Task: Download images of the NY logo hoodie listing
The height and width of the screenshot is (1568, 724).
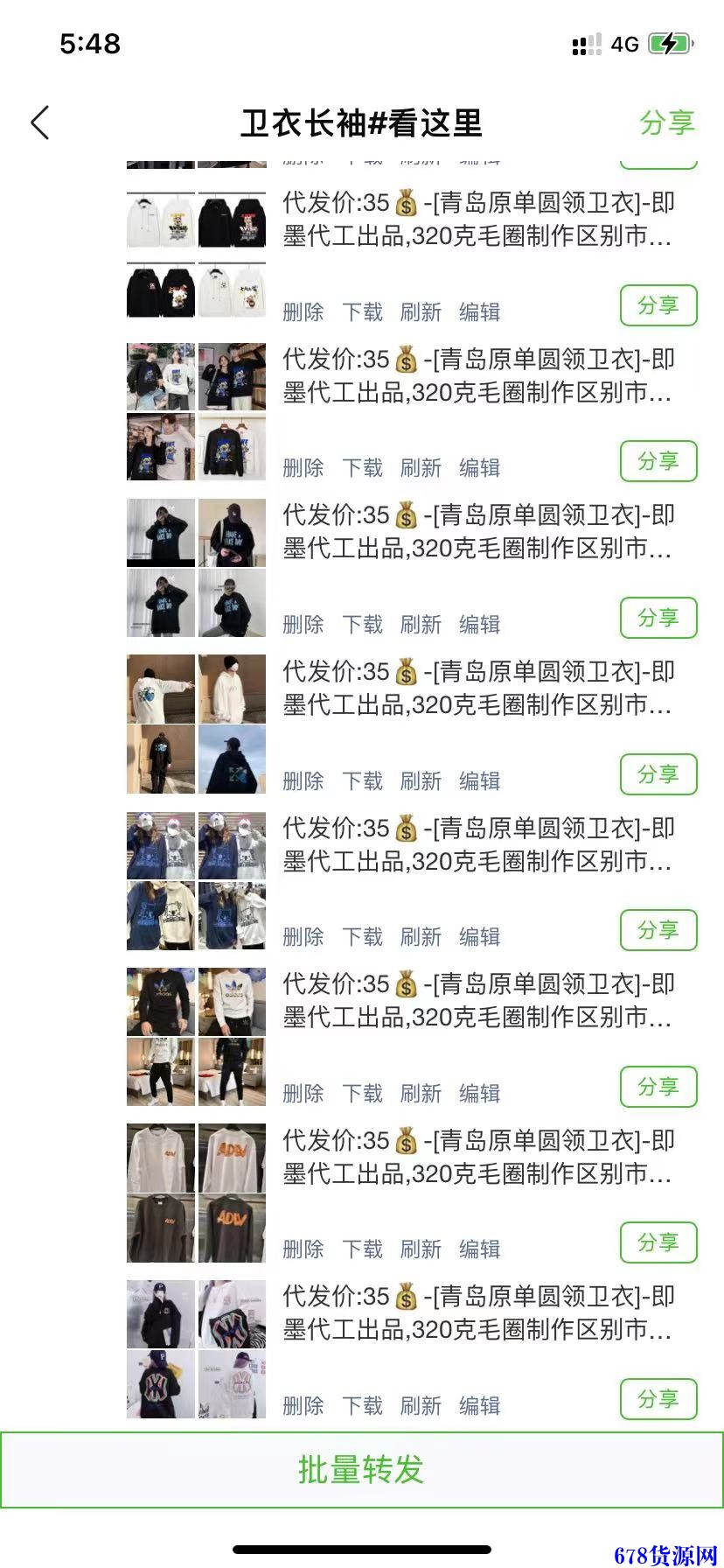Action: point(362,1405)
